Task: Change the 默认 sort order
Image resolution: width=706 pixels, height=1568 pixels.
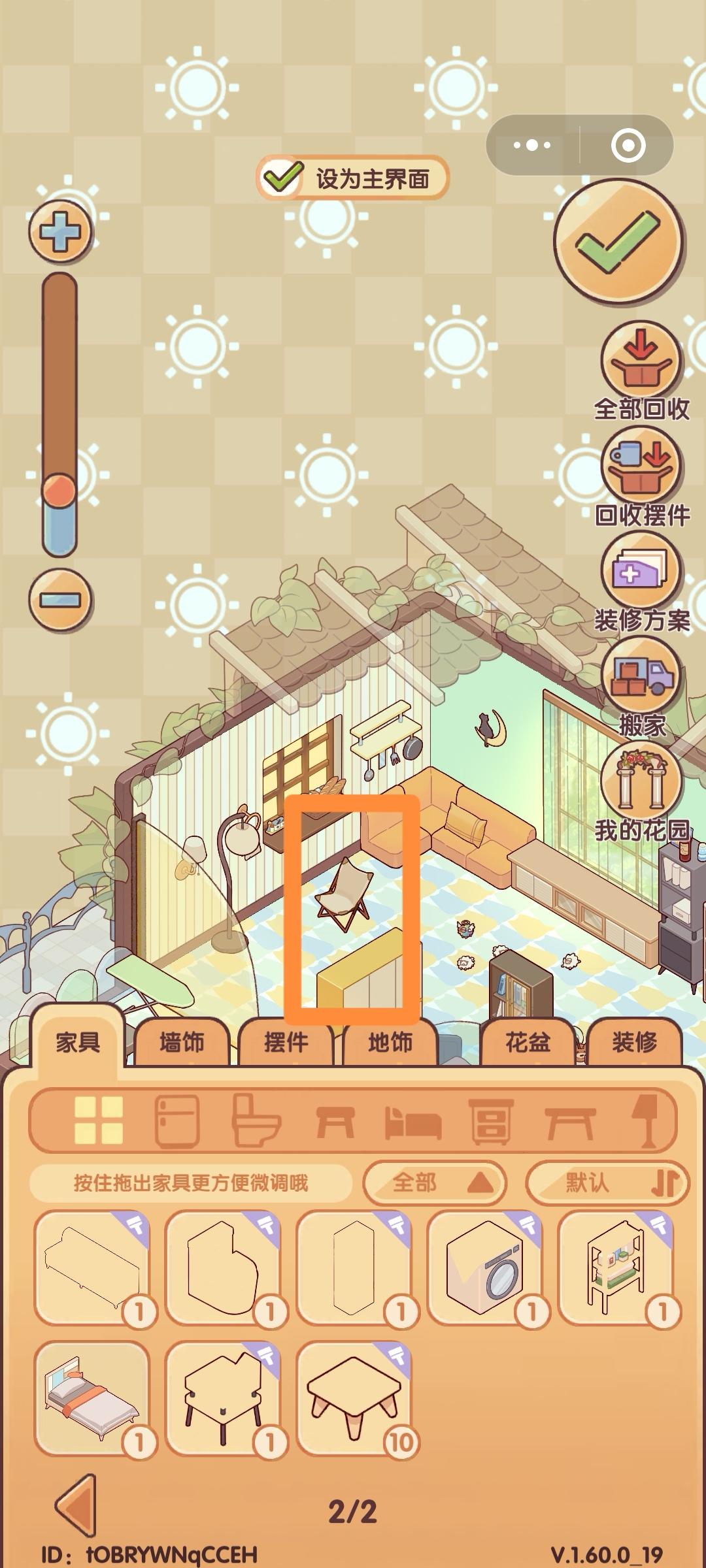Action: point(607,1183)
